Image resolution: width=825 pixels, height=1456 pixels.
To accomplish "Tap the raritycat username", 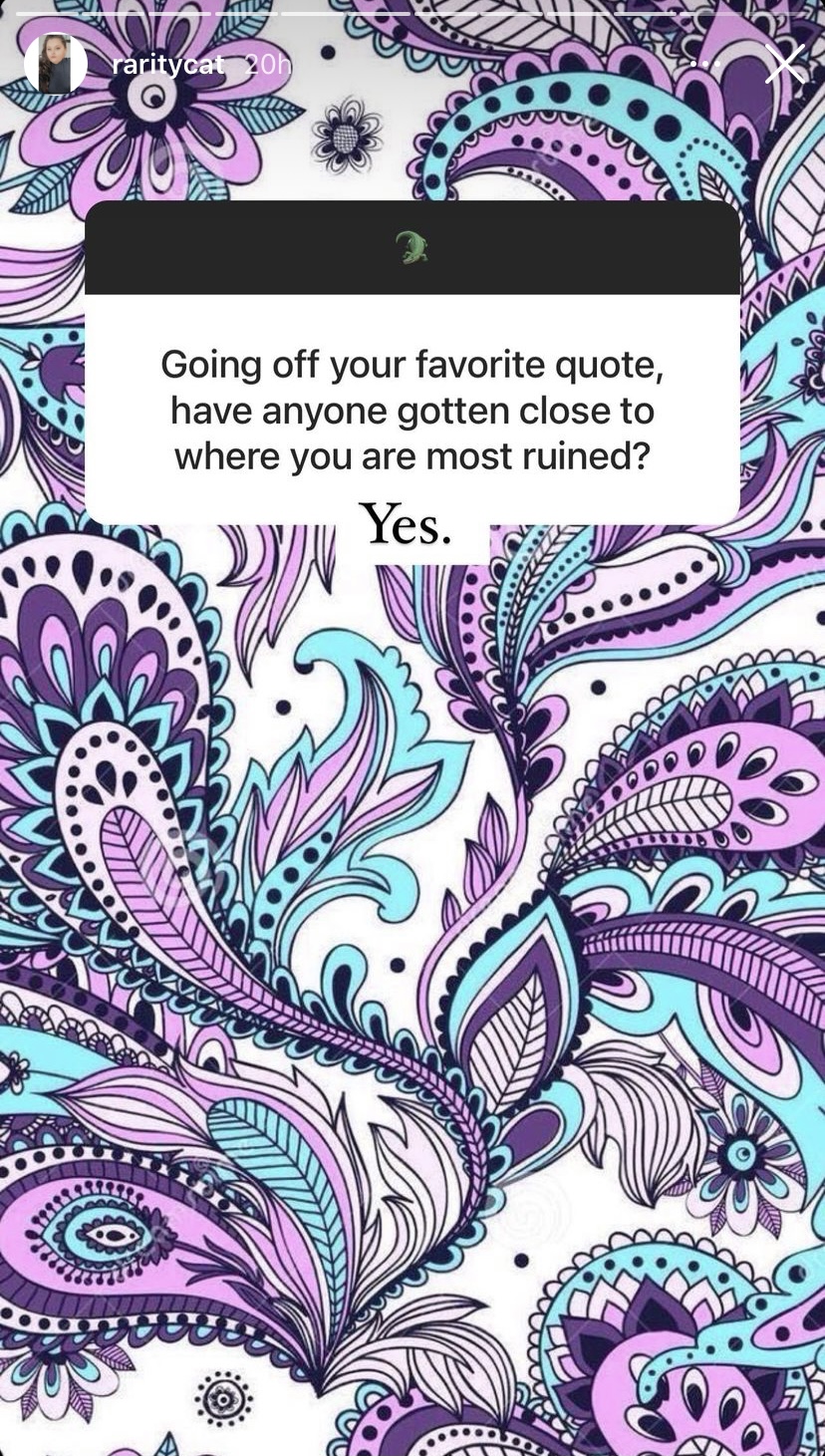I will coord(167,65).
